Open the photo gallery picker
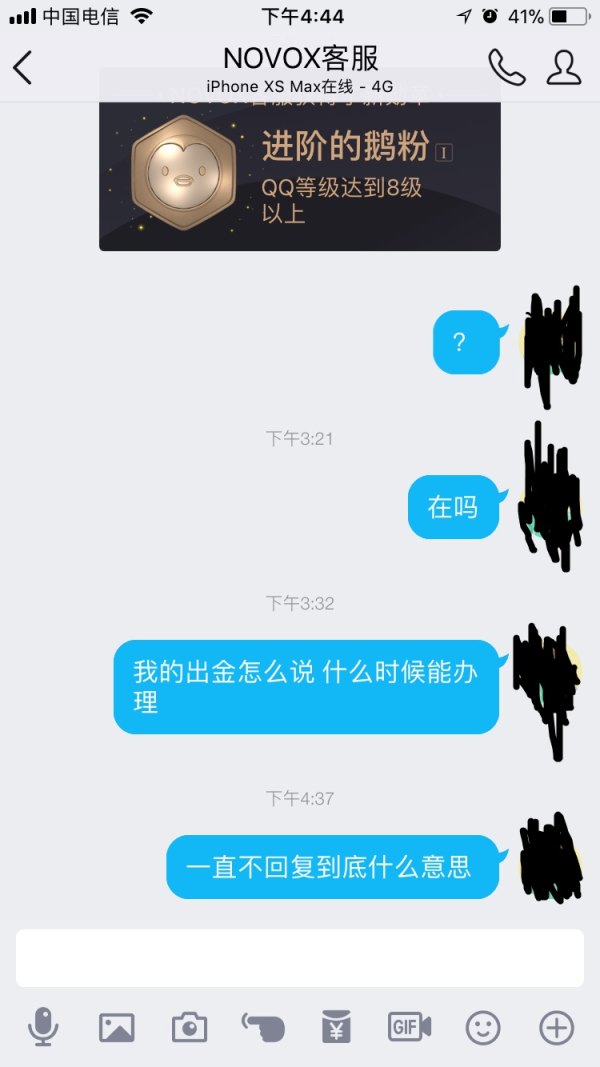This screenshot has width=600, height=1067. click(x=116, y=1027)
